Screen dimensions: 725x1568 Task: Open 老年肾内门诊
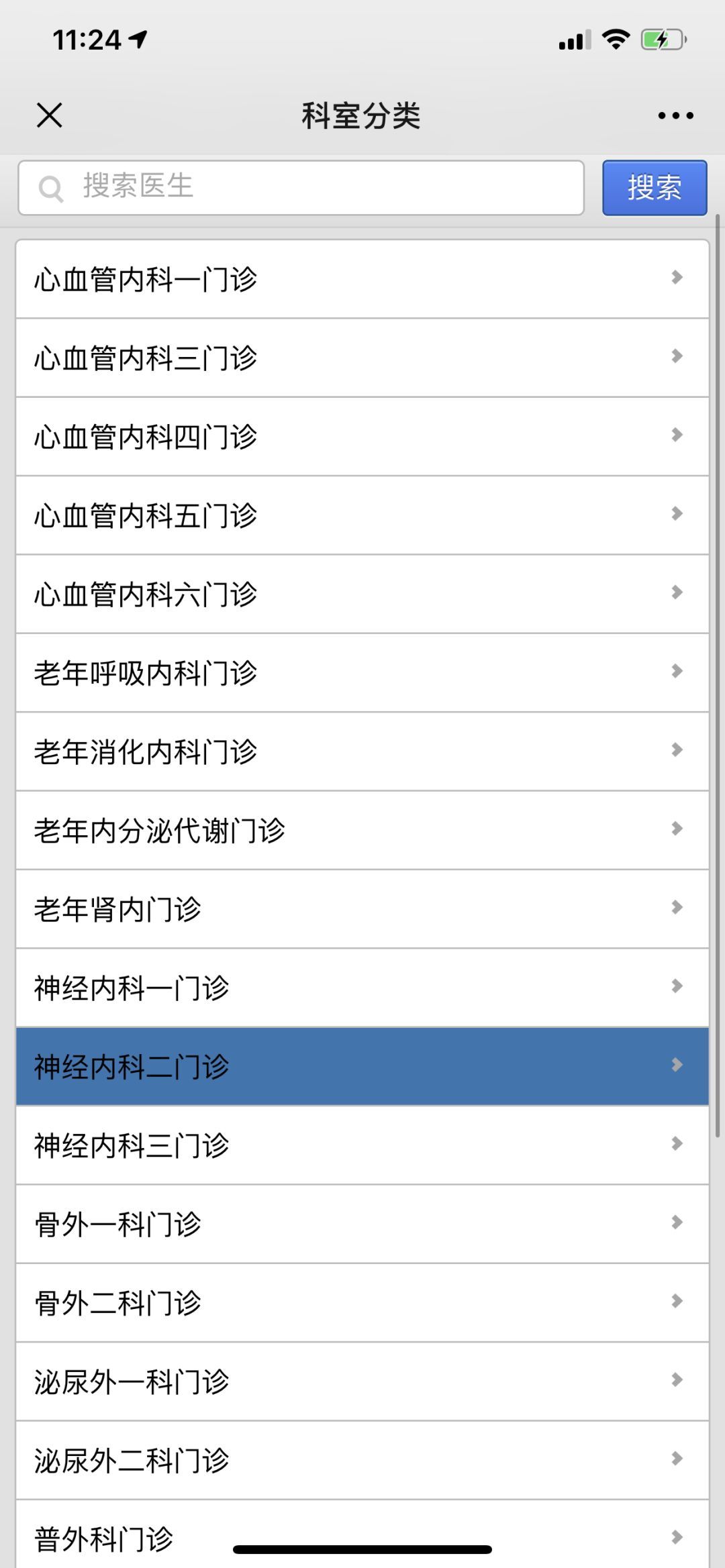click(x=362, y=909)
